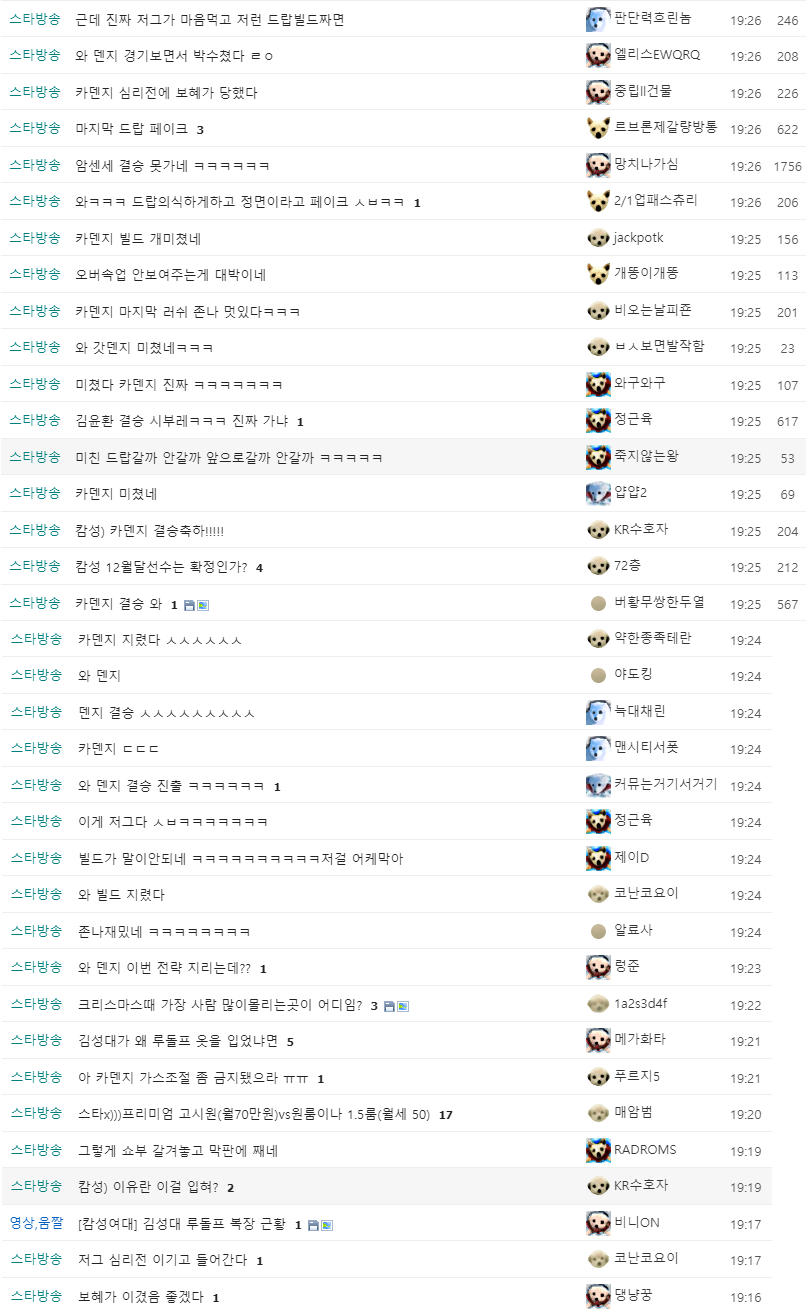
Task: Open post '보혜가 이겼음 좋겠다'
Action: pos(141,1297)
